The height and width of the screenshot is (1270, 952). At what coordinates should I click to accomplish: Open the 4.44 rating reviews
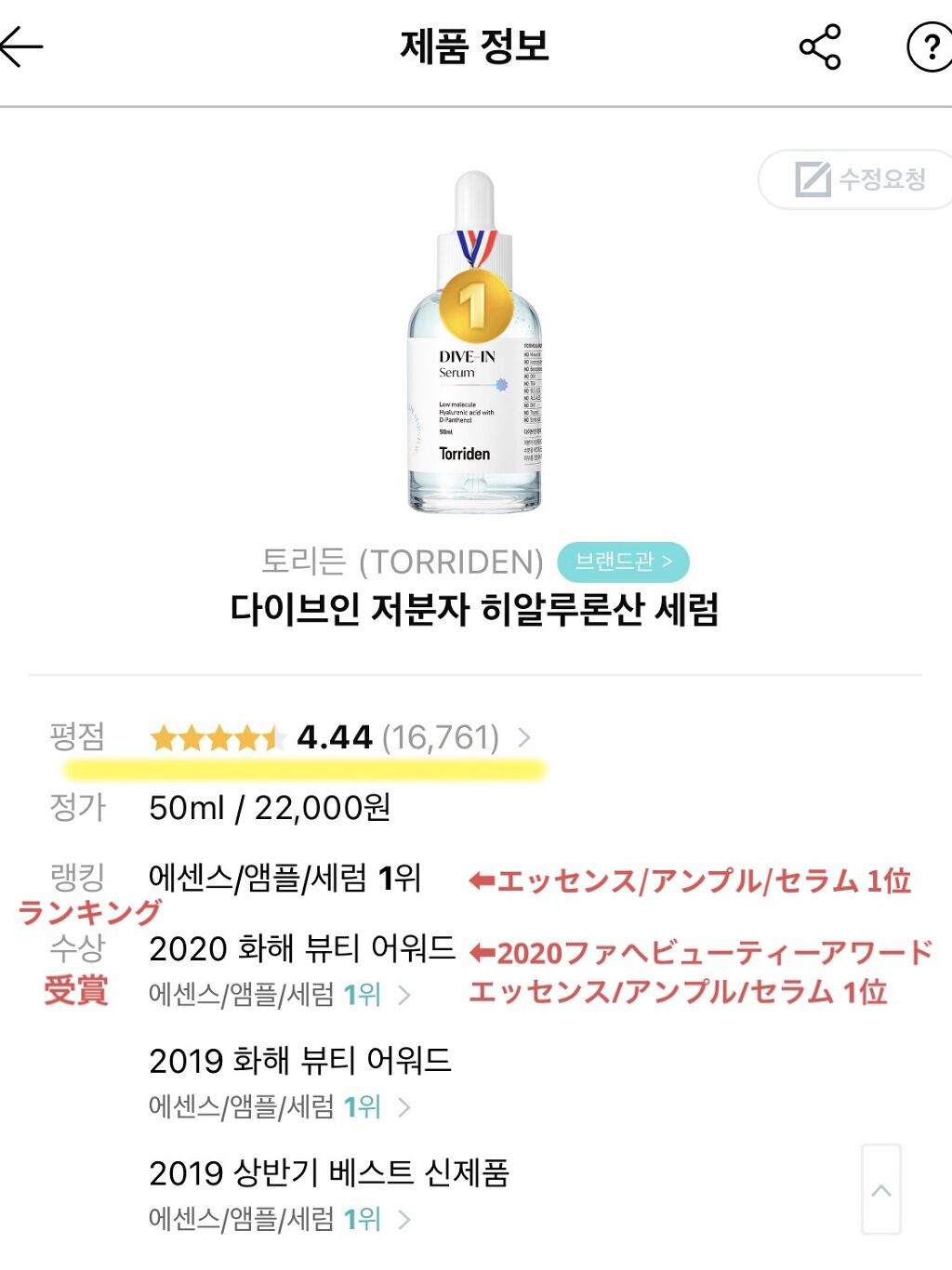(x=340, y=738)
